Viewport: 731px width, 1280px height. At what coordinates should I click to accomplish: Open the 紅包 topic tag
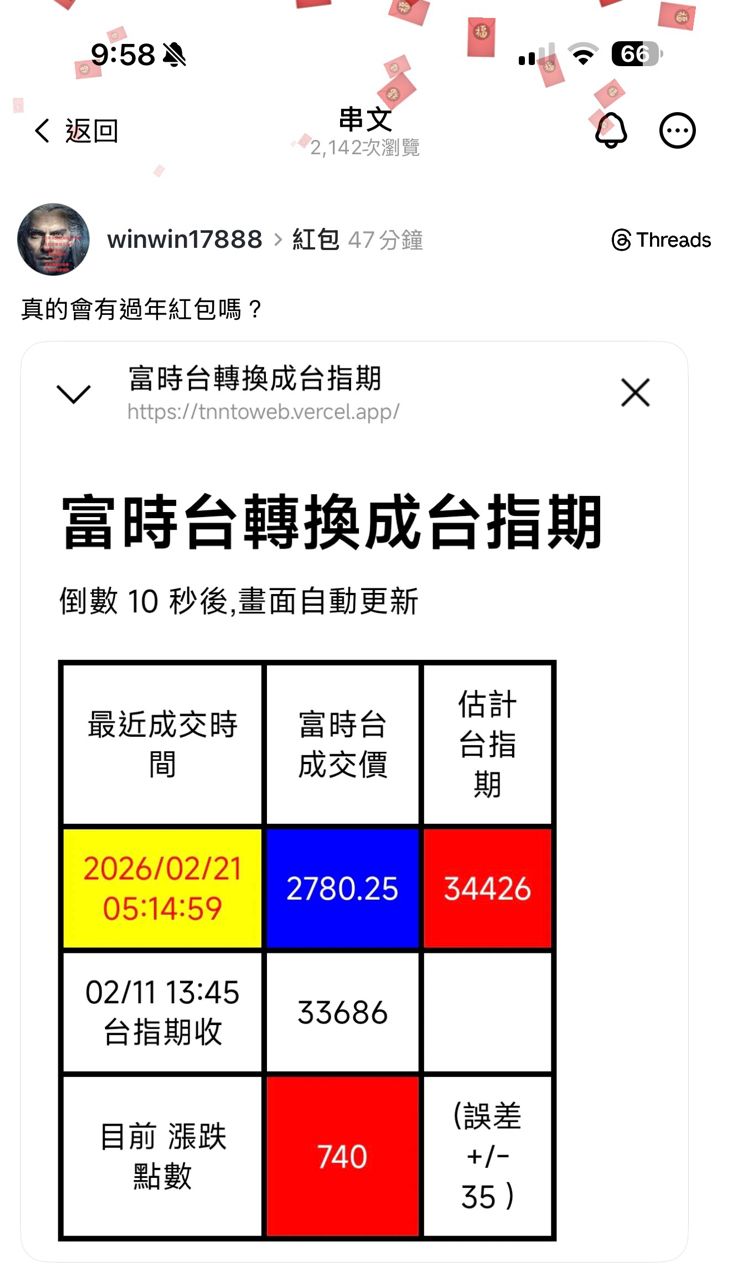coord(315,240)
